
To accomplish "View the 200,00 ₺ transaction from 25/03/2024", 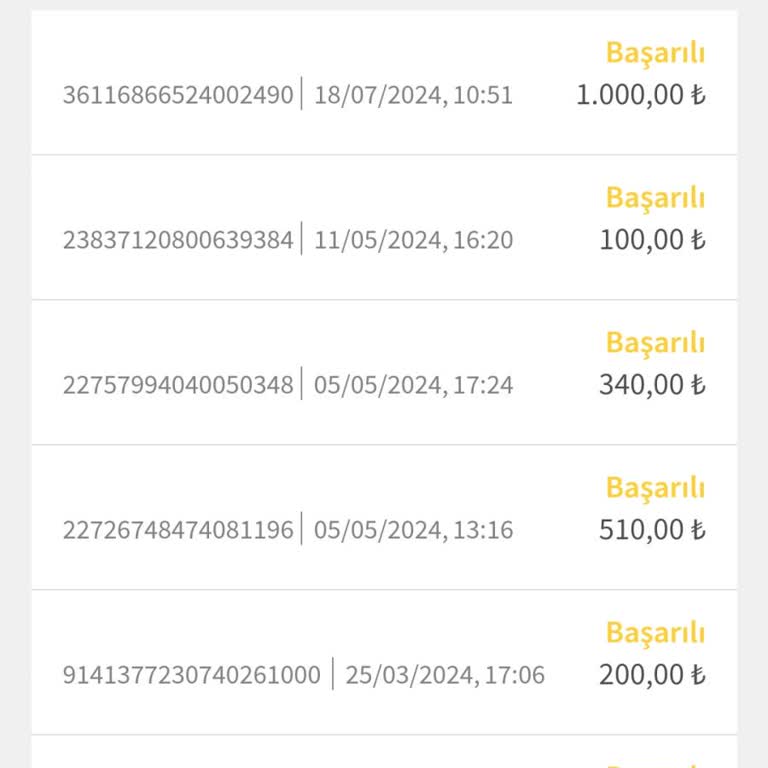I will coord(384,663).
